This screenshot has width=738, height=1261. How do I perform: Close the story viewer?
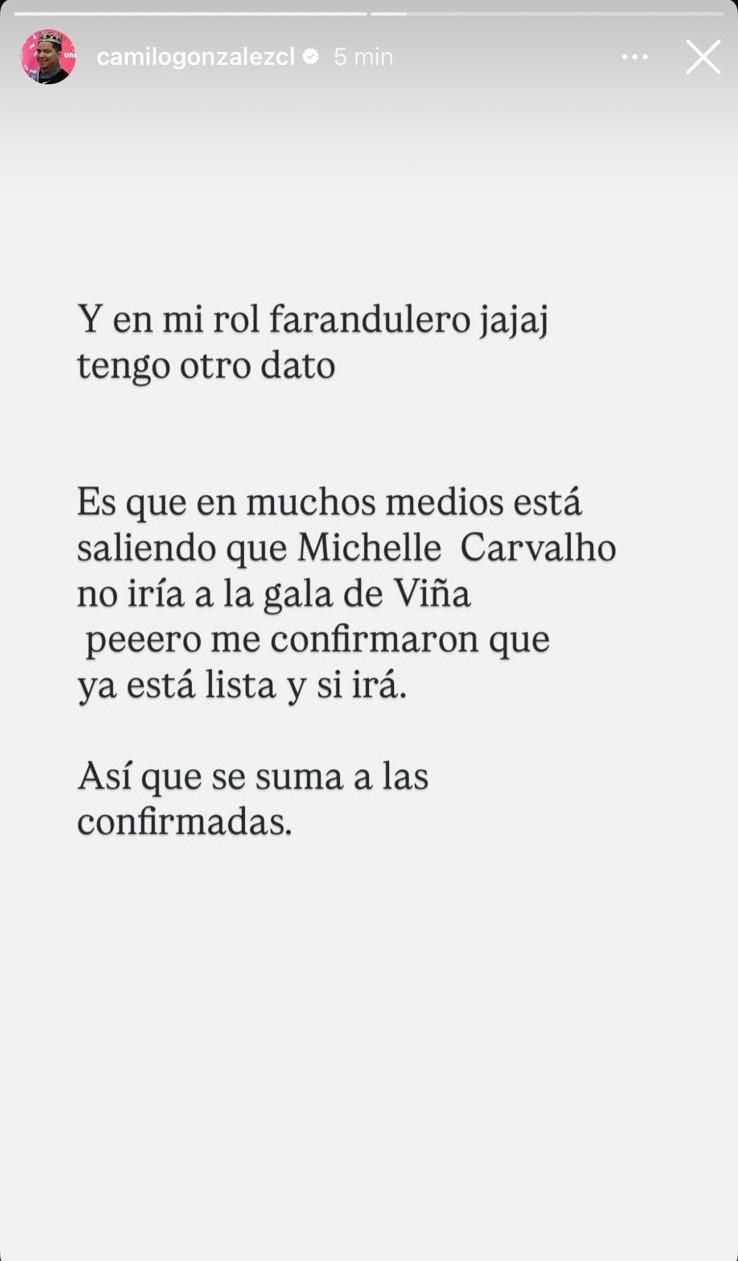click(x=703, y=57)
